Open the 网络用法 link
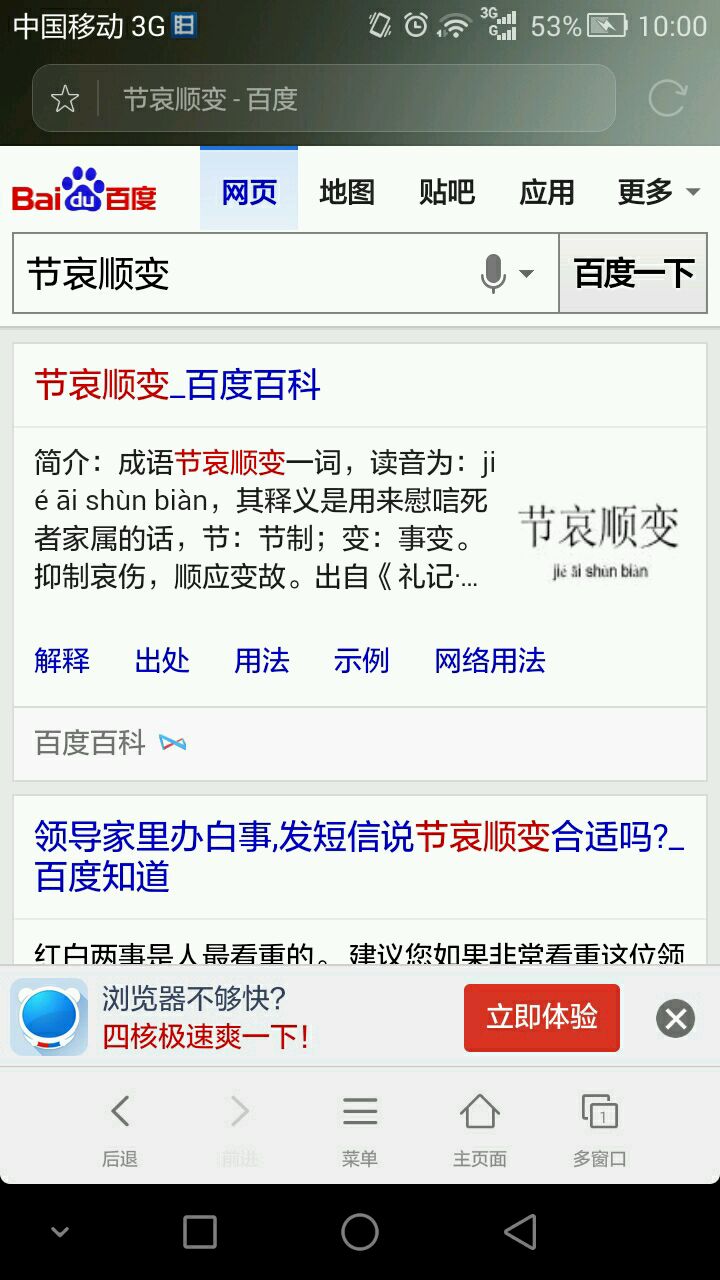The width and height of the screenshot is (720, 1280). coord(490,661)
